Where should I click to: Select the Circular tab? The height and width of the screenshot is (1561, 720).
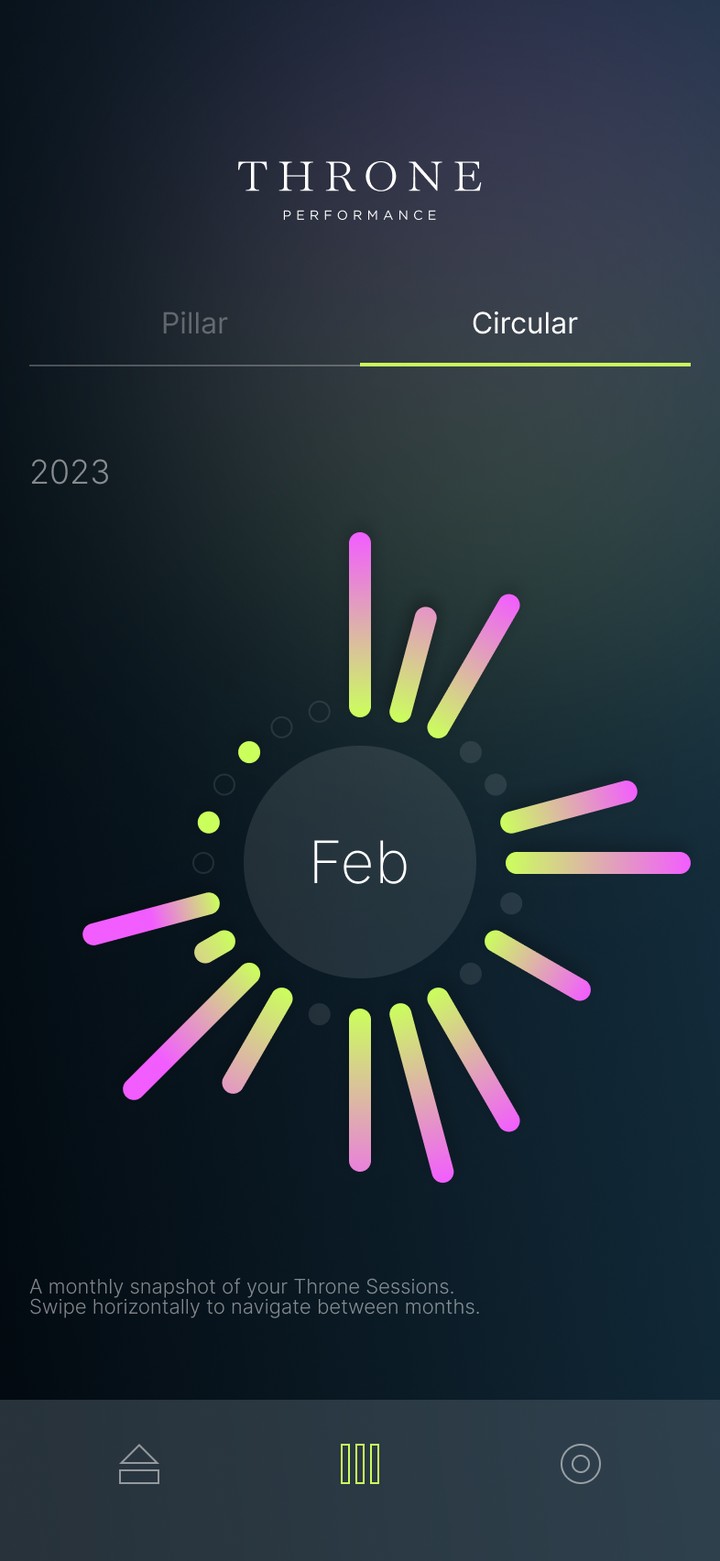(x=525, y=324)
